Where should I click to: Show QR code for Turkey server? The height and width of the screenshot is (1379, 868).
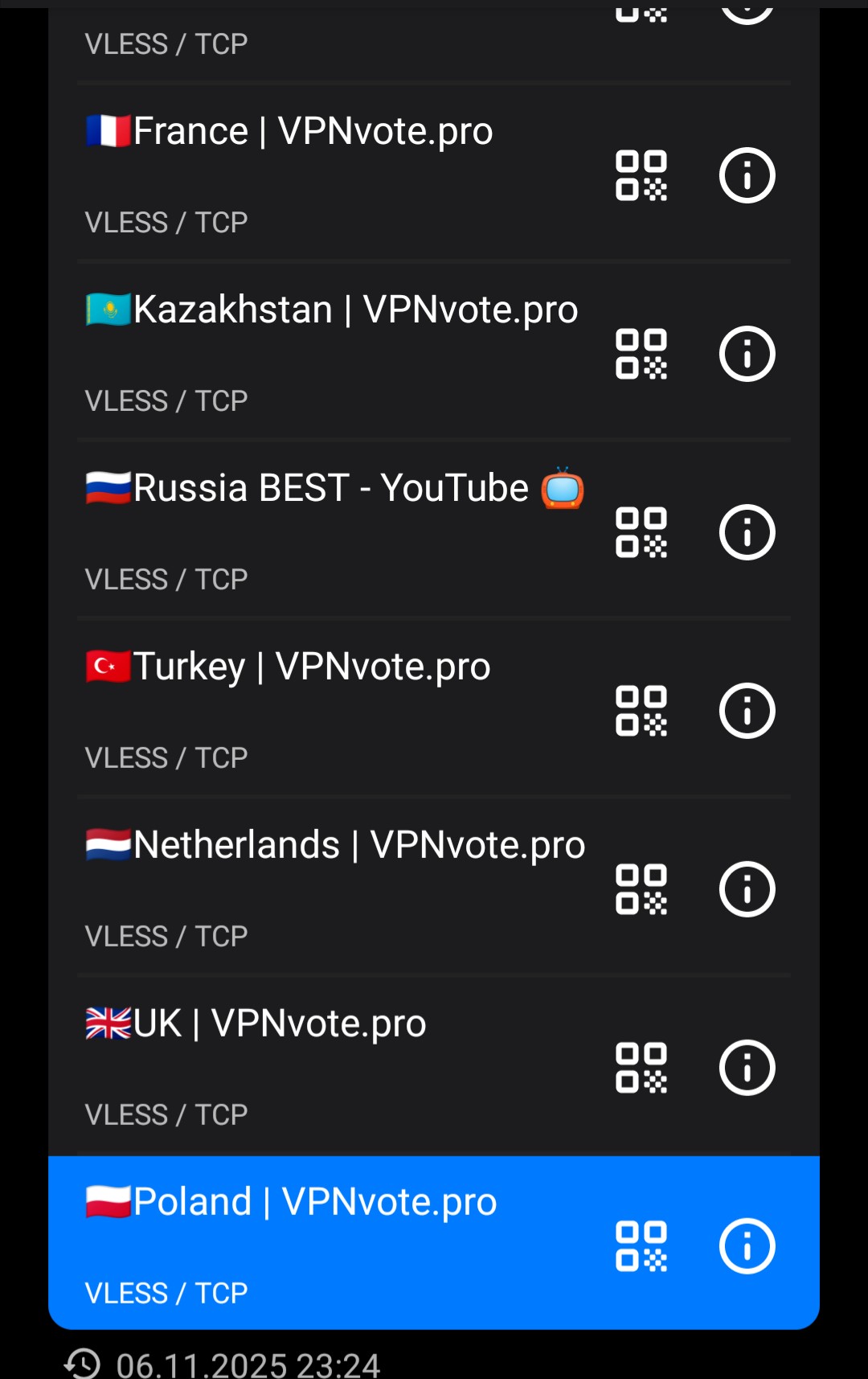click(x=641, y=711)
